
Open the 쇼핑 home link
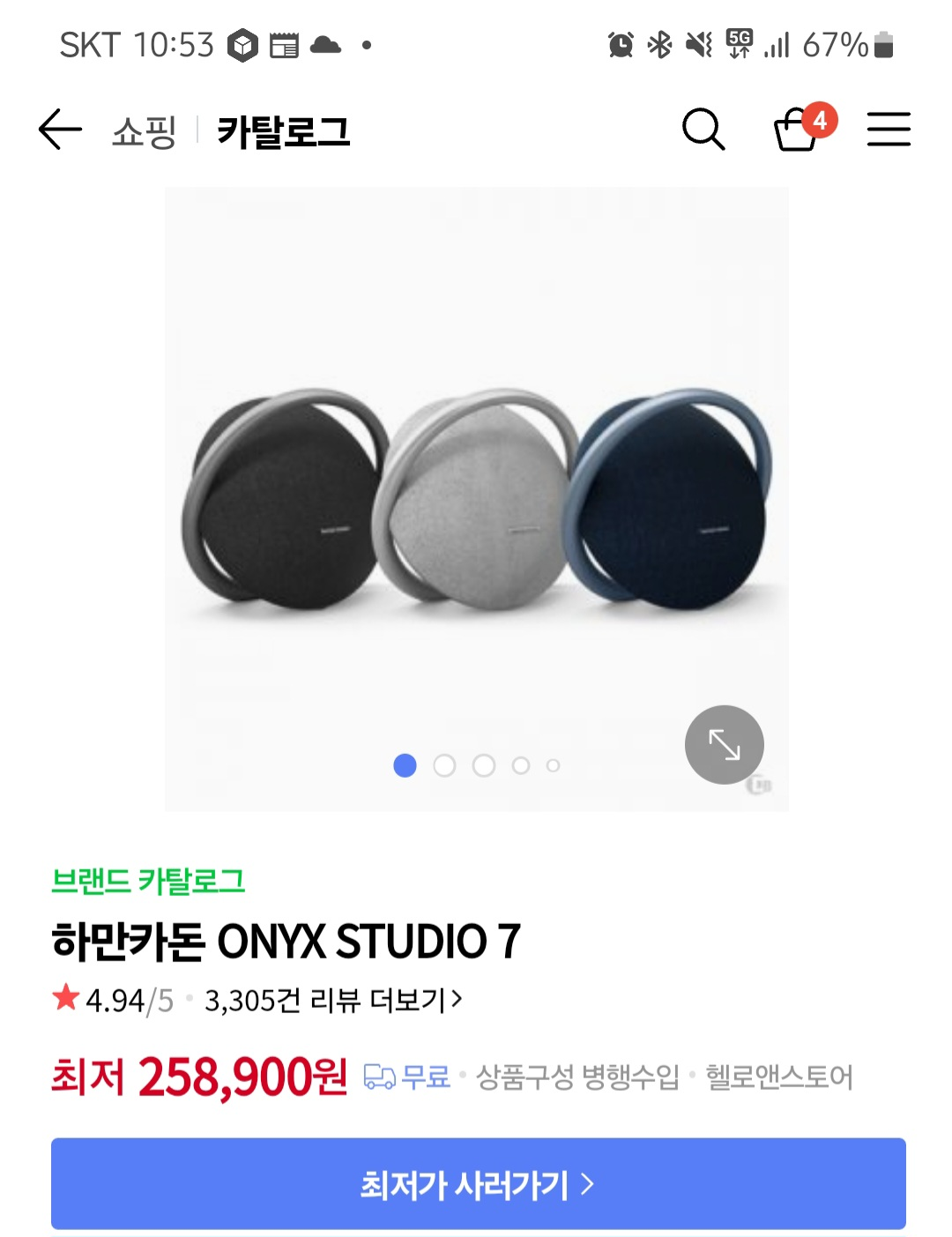coord(144,132)
